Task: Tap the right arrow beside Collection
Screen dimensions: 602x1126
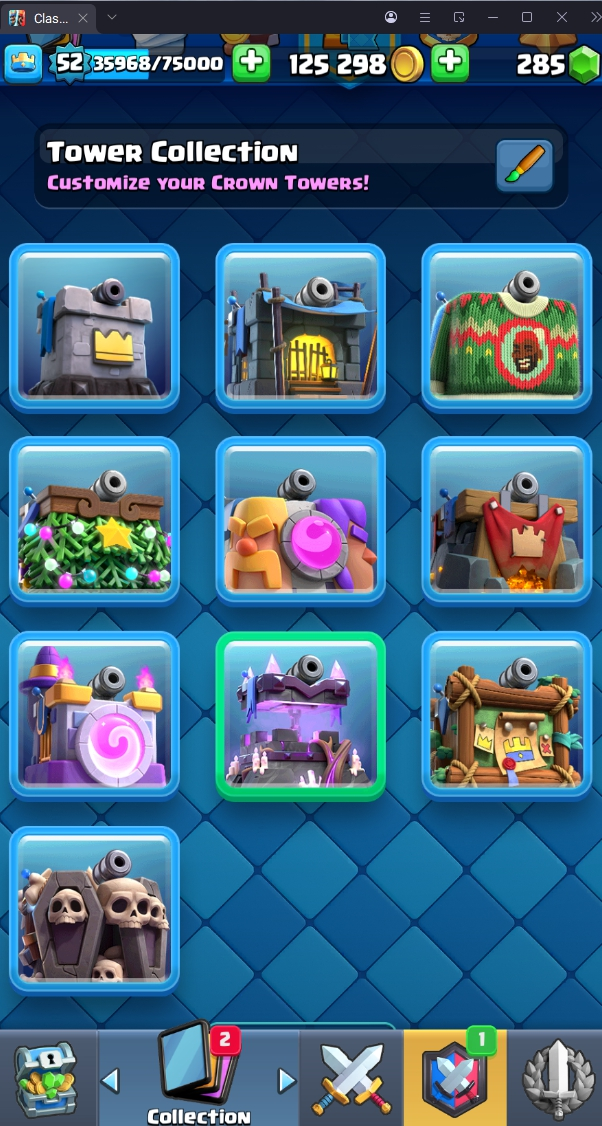Action: click(x=287, y=1080)
